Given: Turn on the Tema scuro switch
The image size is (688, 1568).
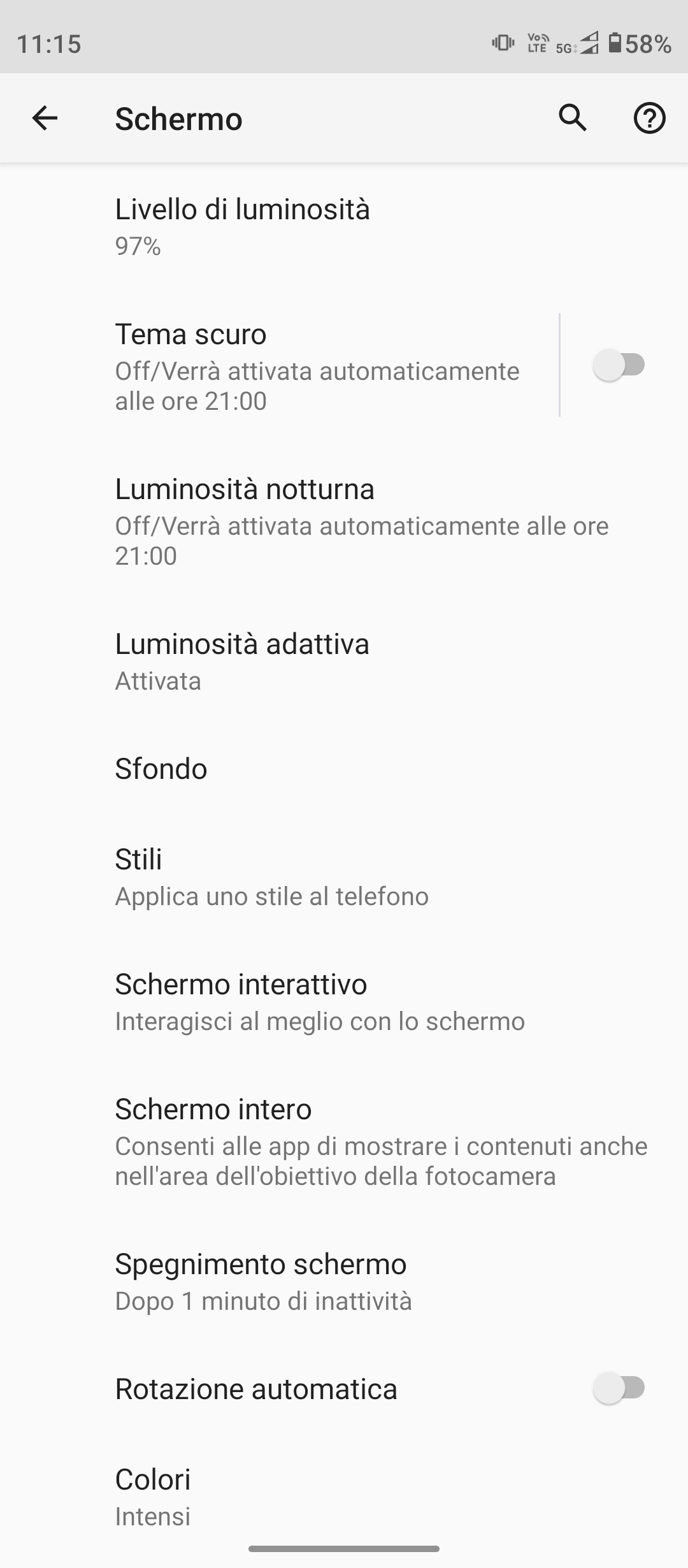Looking at the screenshot, I should (x=619, y=365).
